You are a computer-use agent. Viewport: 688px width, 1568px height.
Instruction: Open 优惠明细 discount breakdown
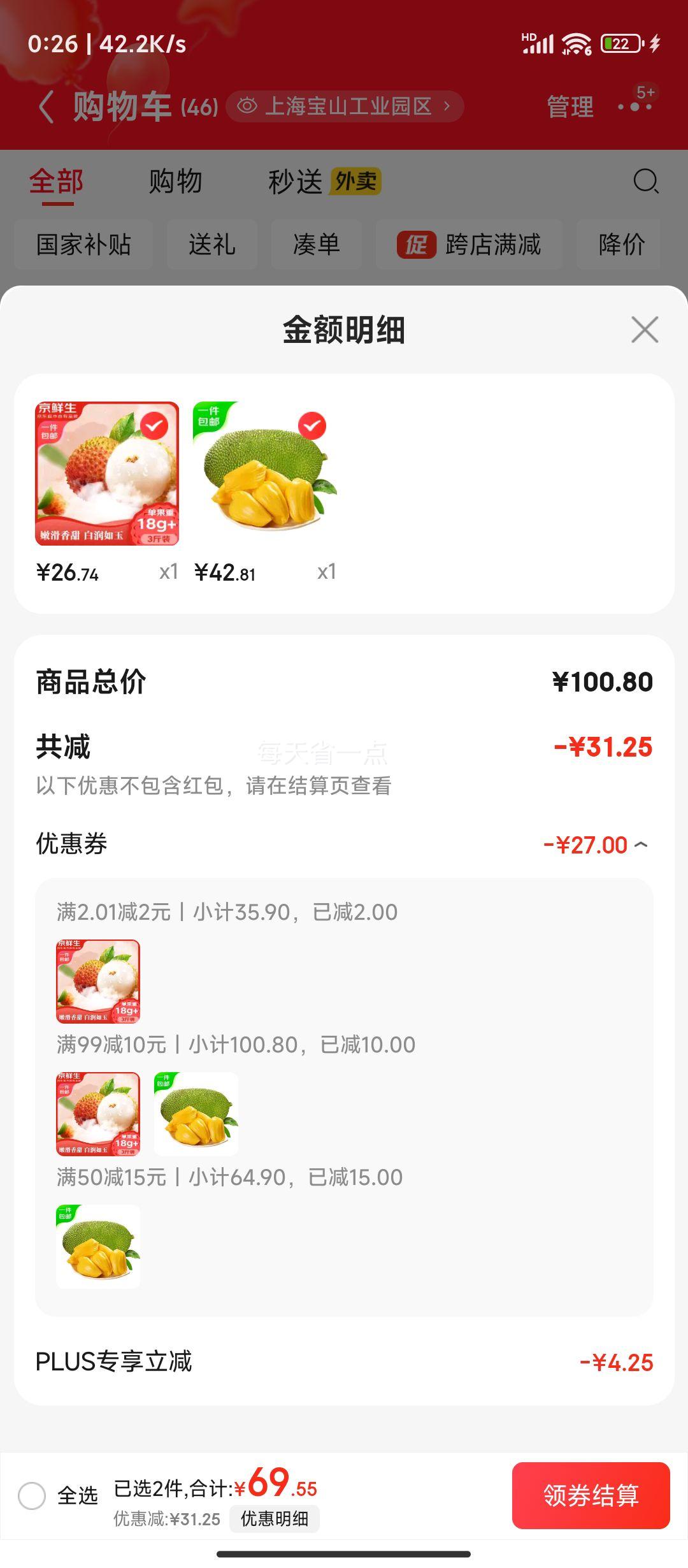pyautogui.click(x=274, y=1519)
